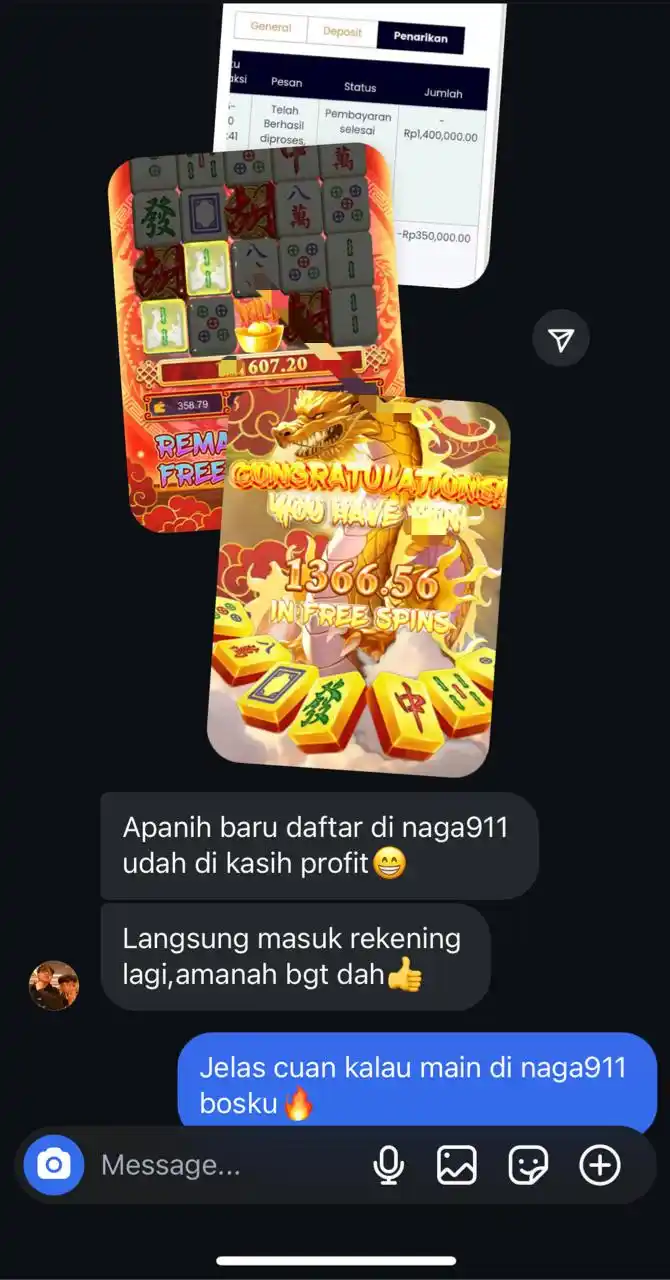Record a voice message with the microphone
670x1280 pixels.
coord(388,1165)
